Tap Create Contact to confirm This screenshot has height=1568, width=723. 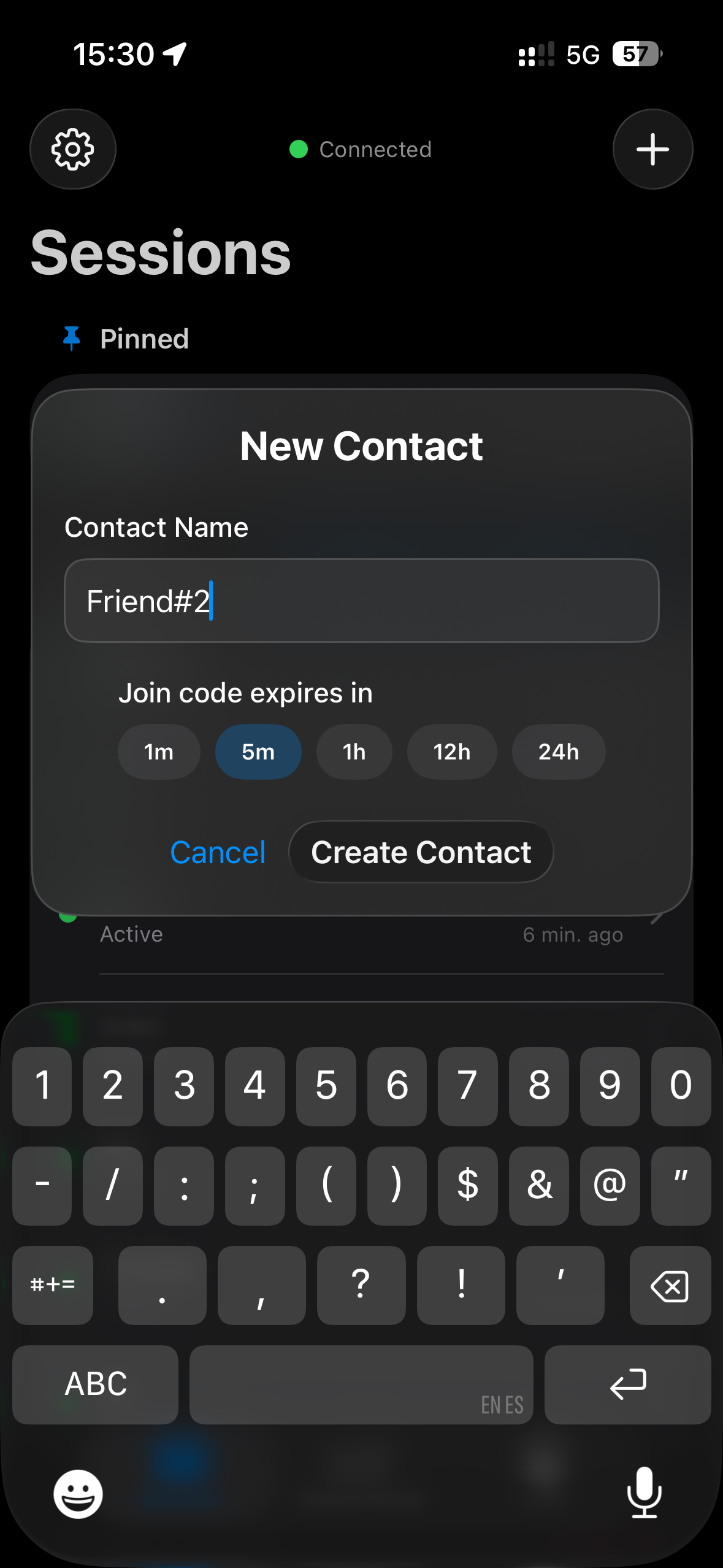click(x=421, y=852)
